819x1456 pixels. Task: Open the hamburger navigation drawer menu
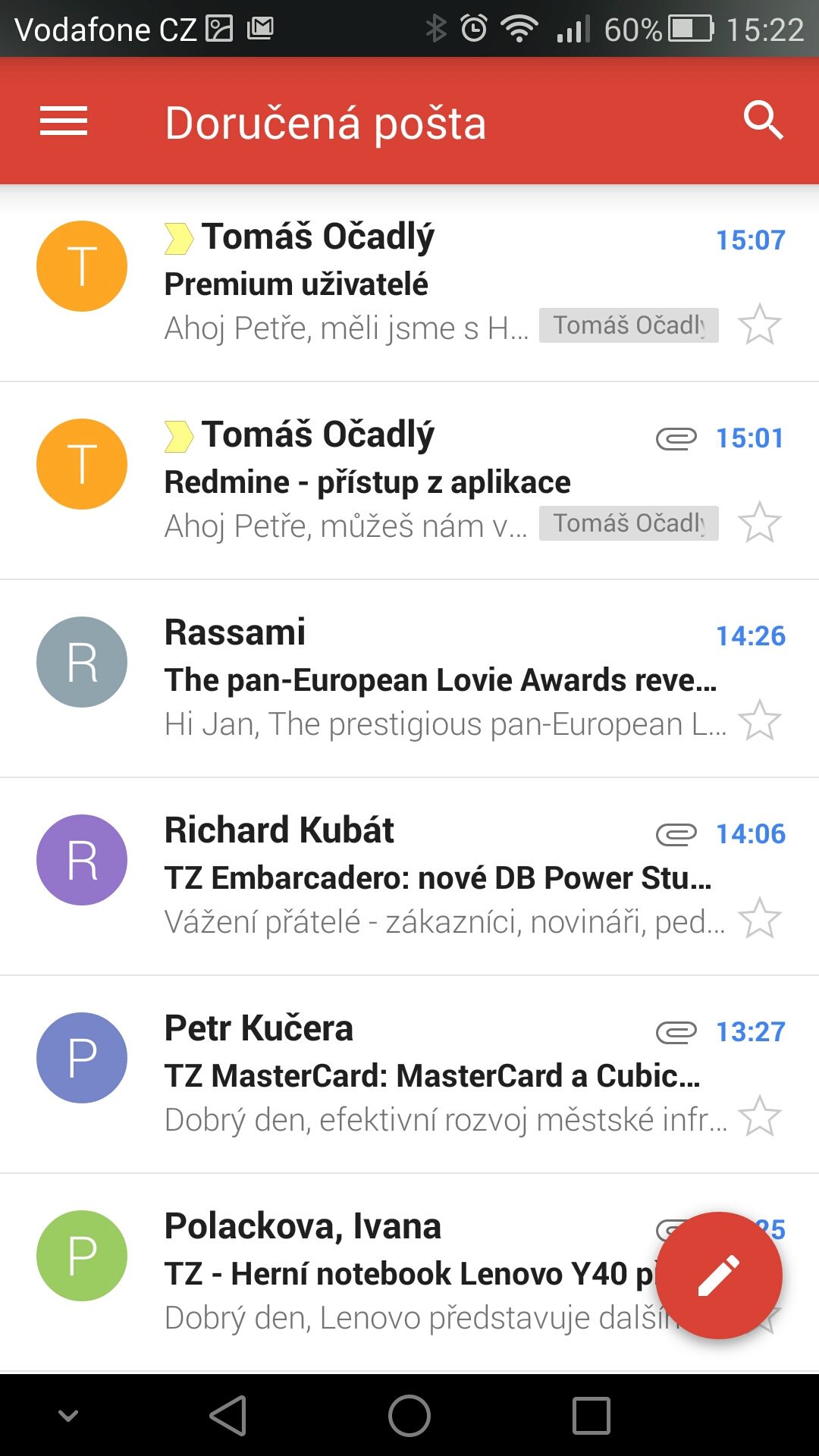[x=64, y=121]
